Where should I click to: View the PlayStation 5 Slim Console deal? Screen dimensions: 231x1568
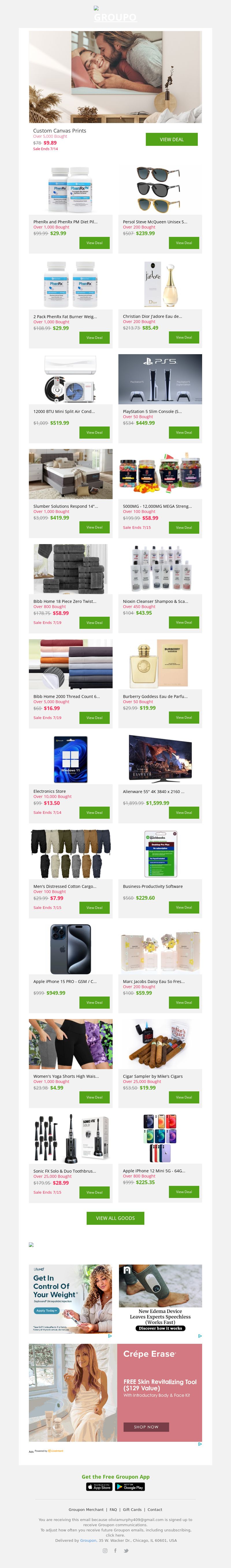pyautogui.click(x=183, y=432)
